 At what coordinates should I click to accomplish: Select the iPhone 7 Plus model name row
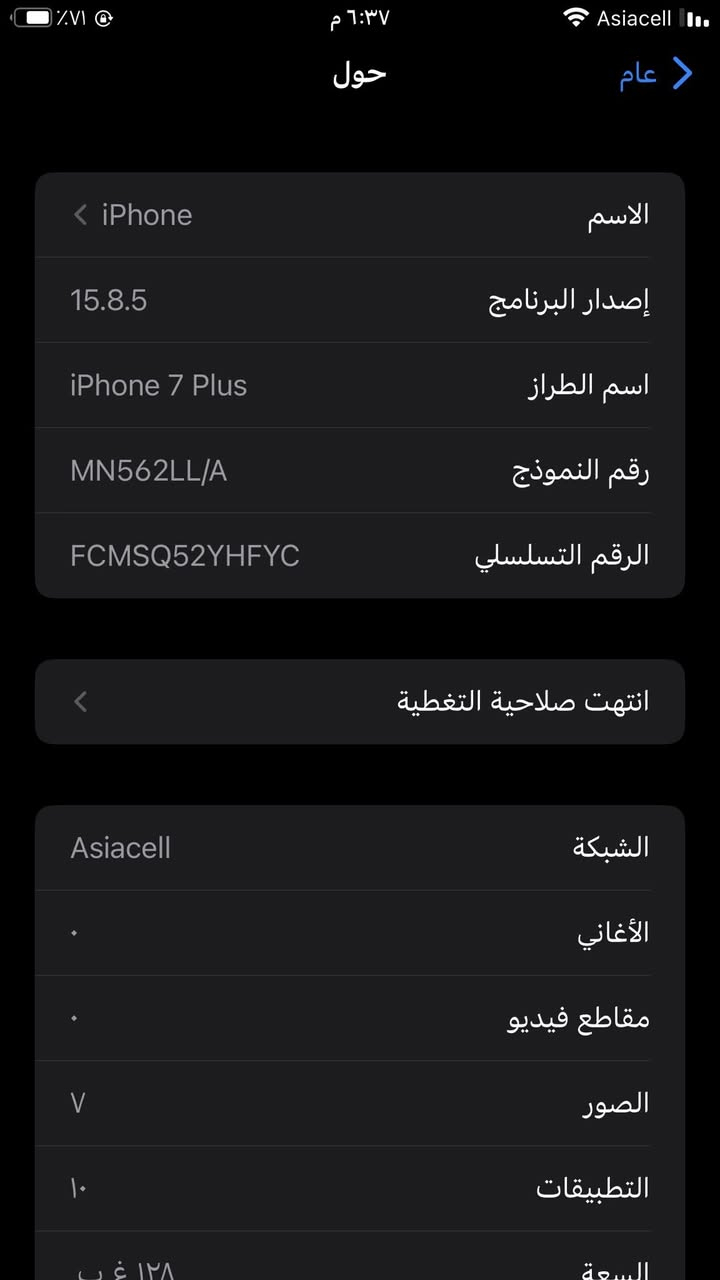click(360, 385)
